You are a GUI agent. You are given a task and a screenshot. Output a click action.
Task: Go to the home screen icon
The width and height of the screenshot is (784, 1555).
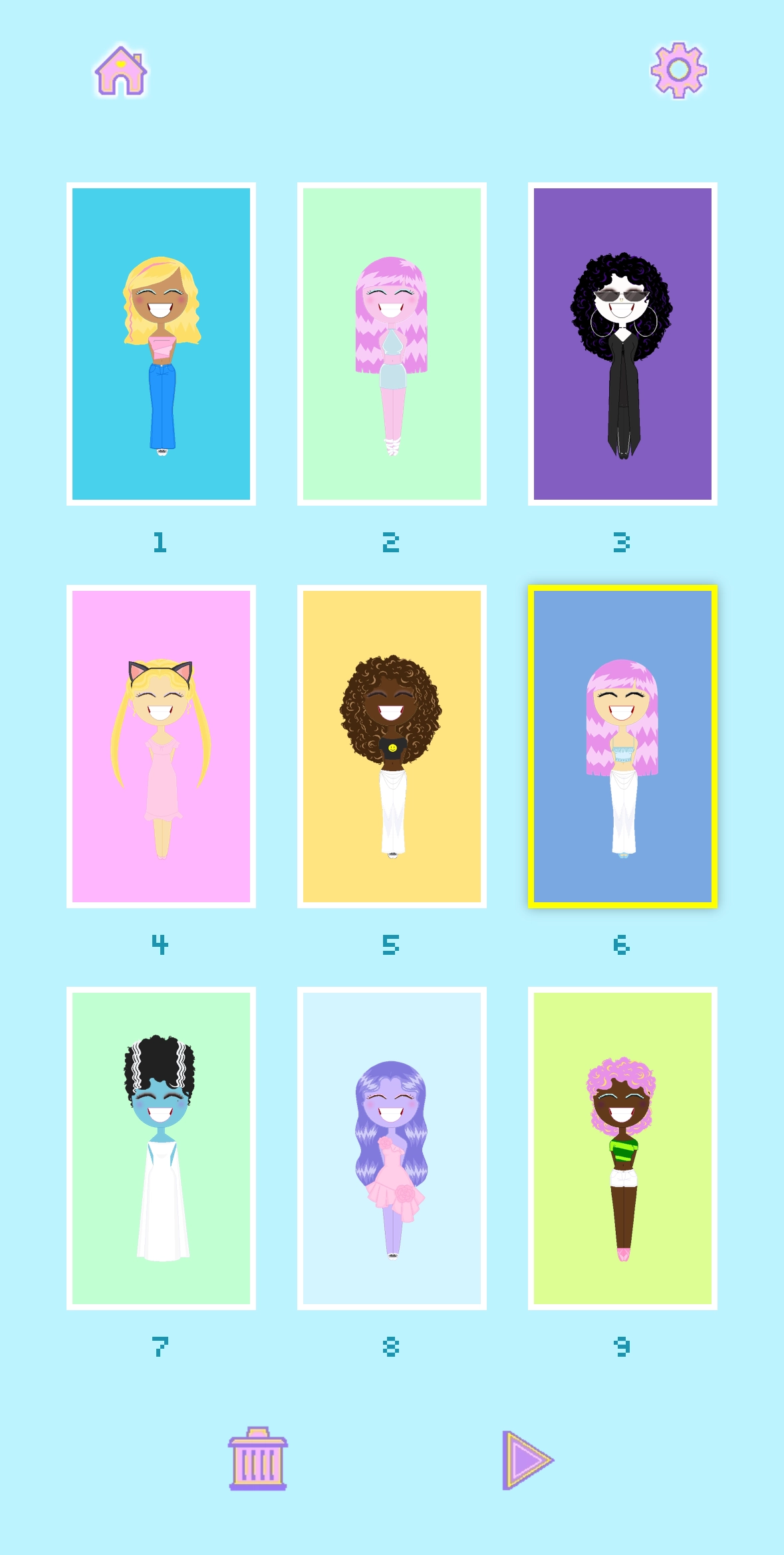click(120, 71)
